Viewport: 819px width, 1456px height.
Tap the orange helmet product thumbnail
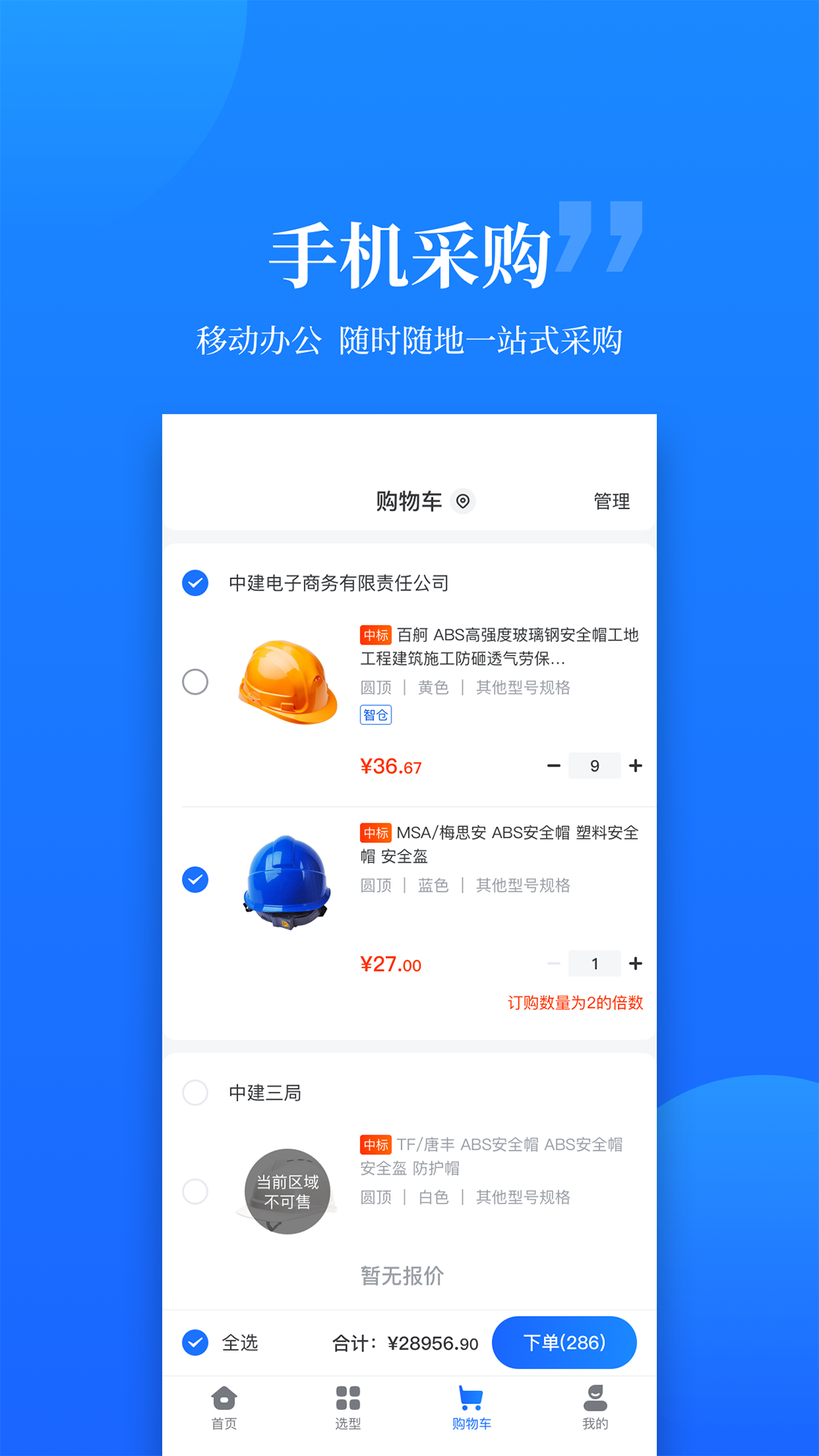tap(286, 682)
